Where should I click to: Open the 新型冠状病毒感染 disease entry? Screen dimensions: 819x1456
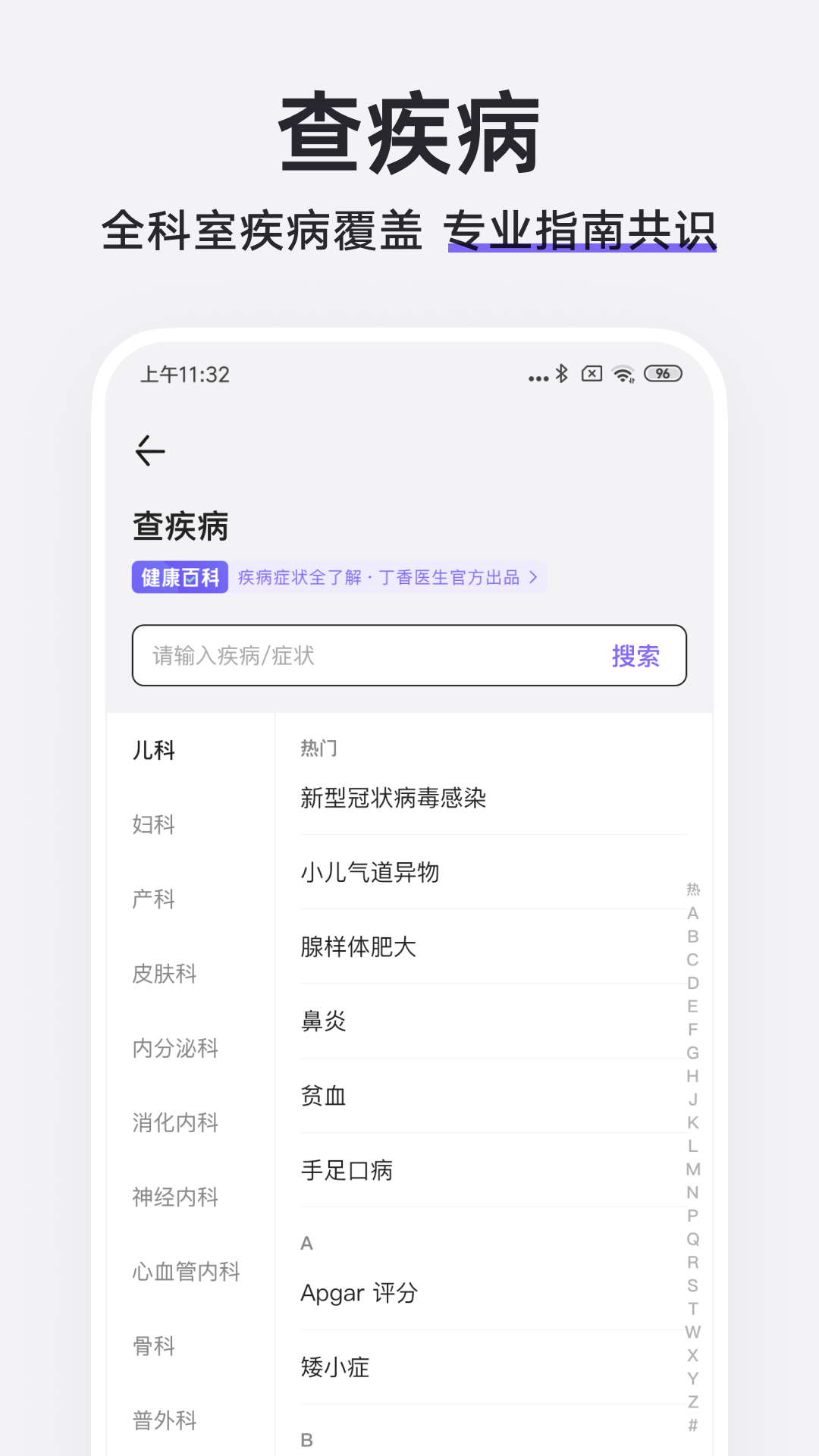[394, 799]
